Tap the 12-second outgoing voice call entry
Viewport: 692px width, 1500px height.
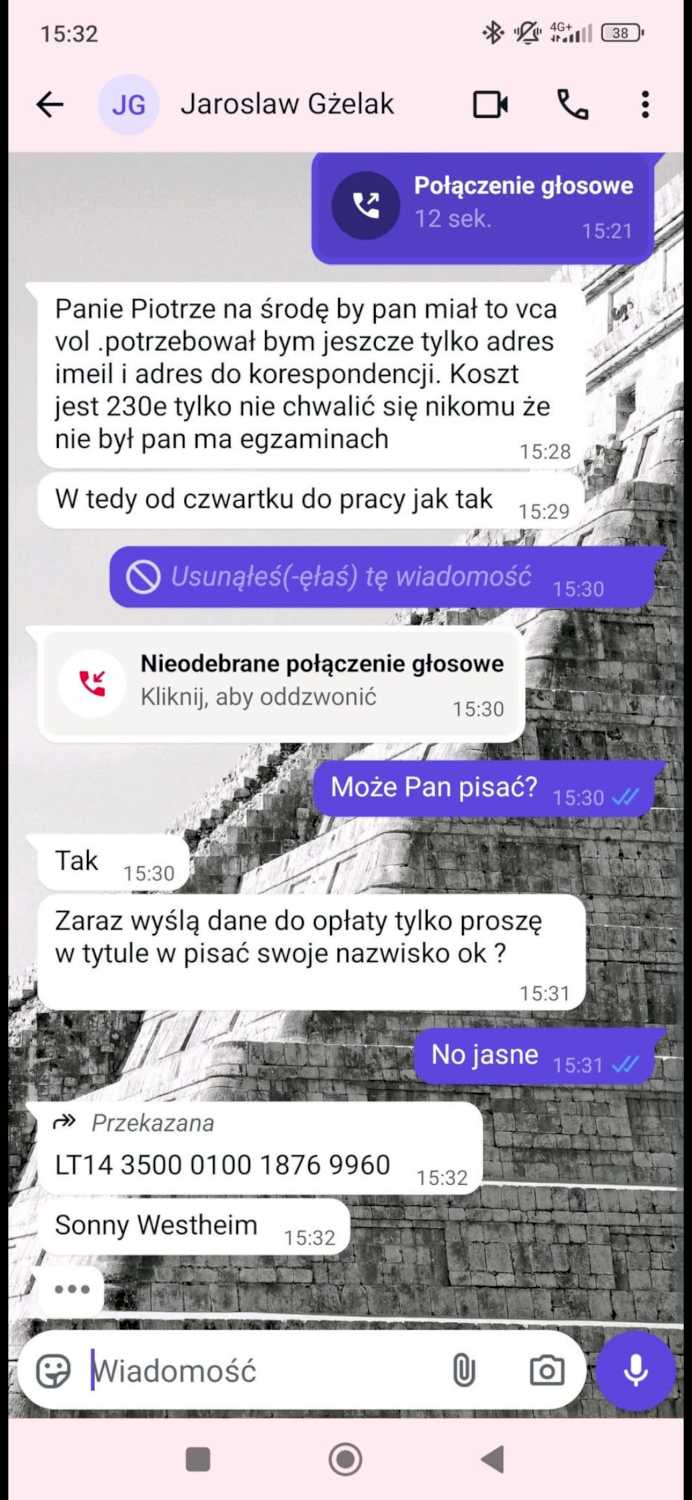click(483, 206)
